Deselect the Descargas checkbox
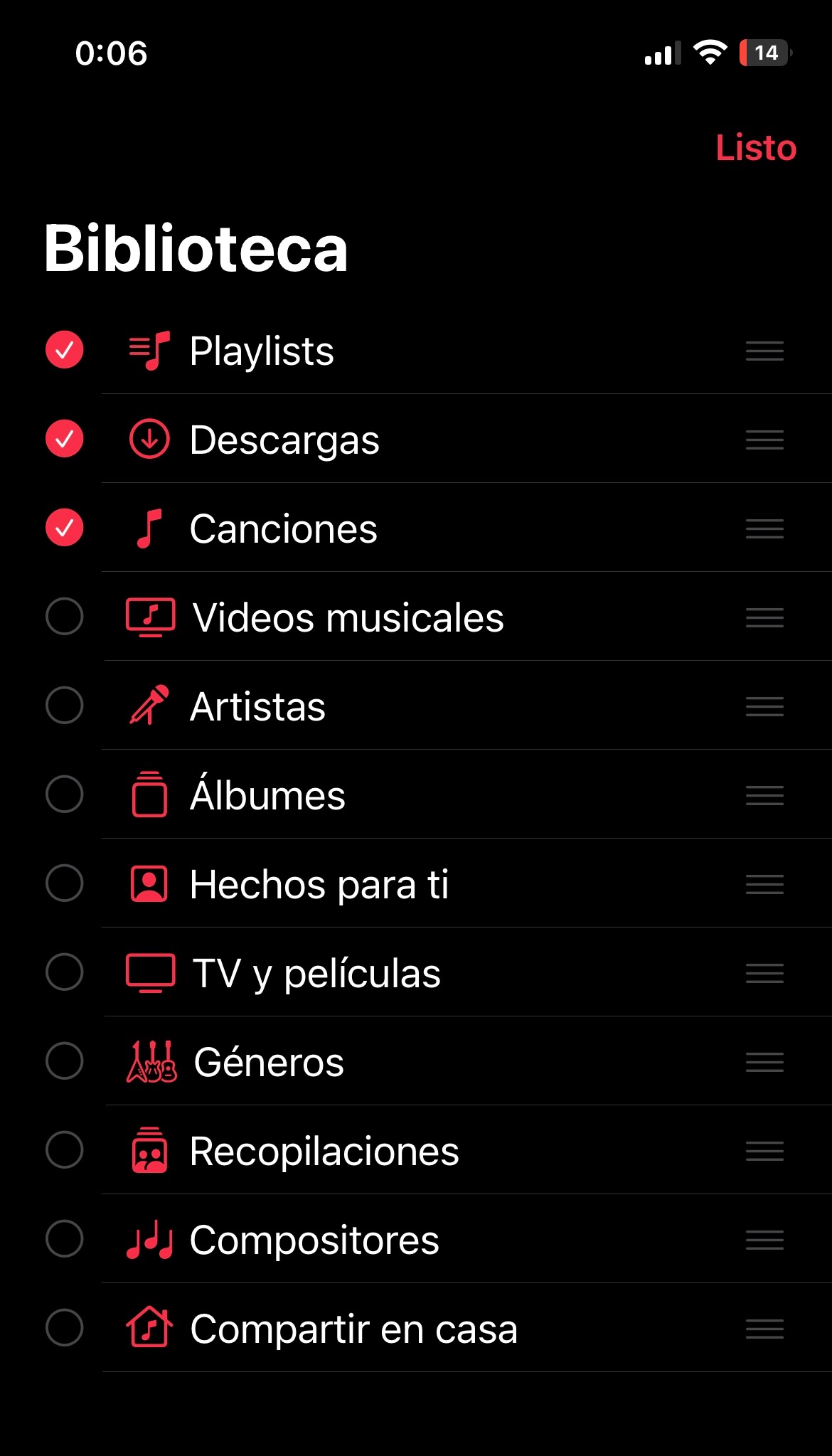Image resolution: width=832 pixels, height=1456 pixels. pos(65,439)
